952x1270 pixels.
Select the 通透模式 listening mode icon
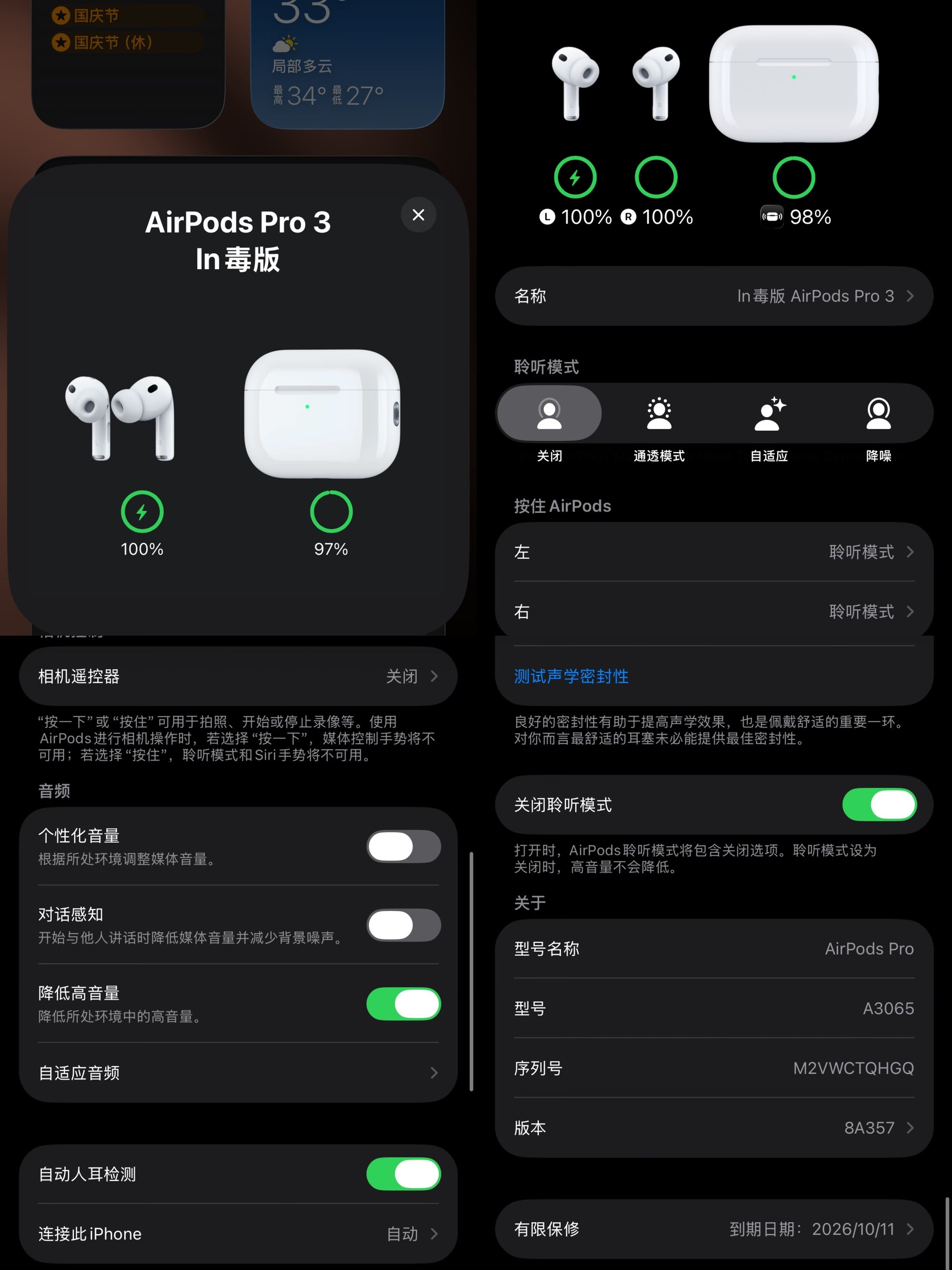pos(658,413)
